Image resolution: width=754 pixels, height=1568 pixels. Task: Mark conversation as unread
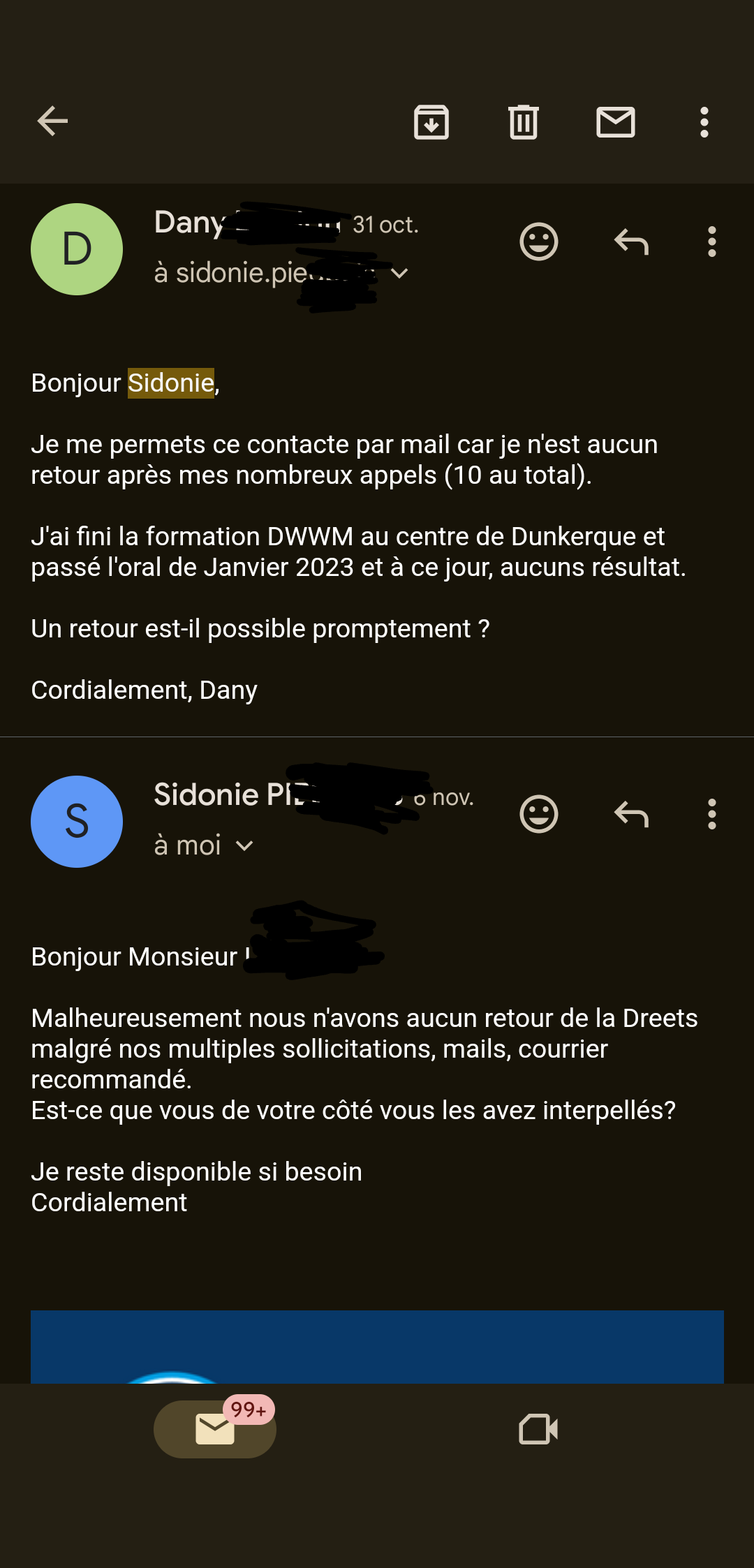tap(615, 122)
